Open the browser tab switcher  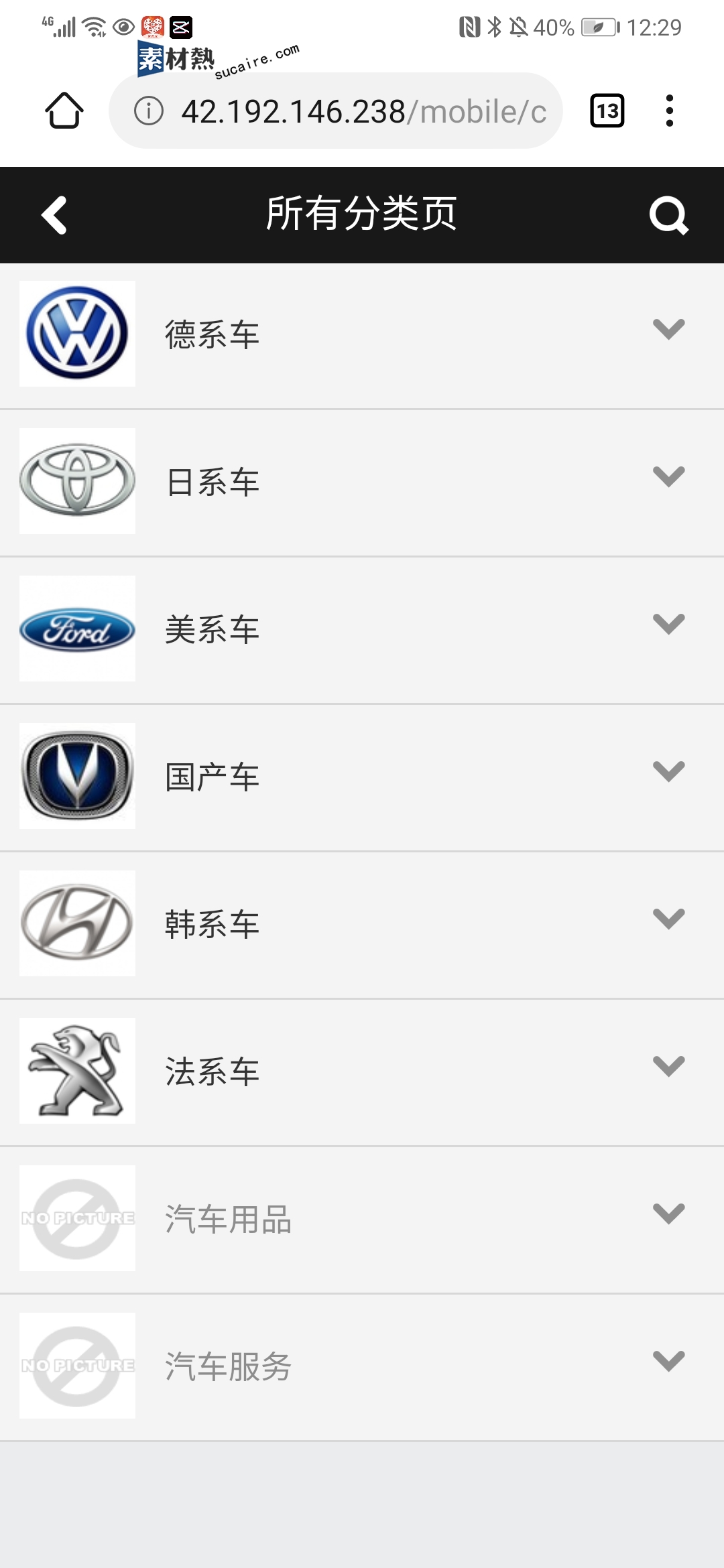tap(607, 111)
